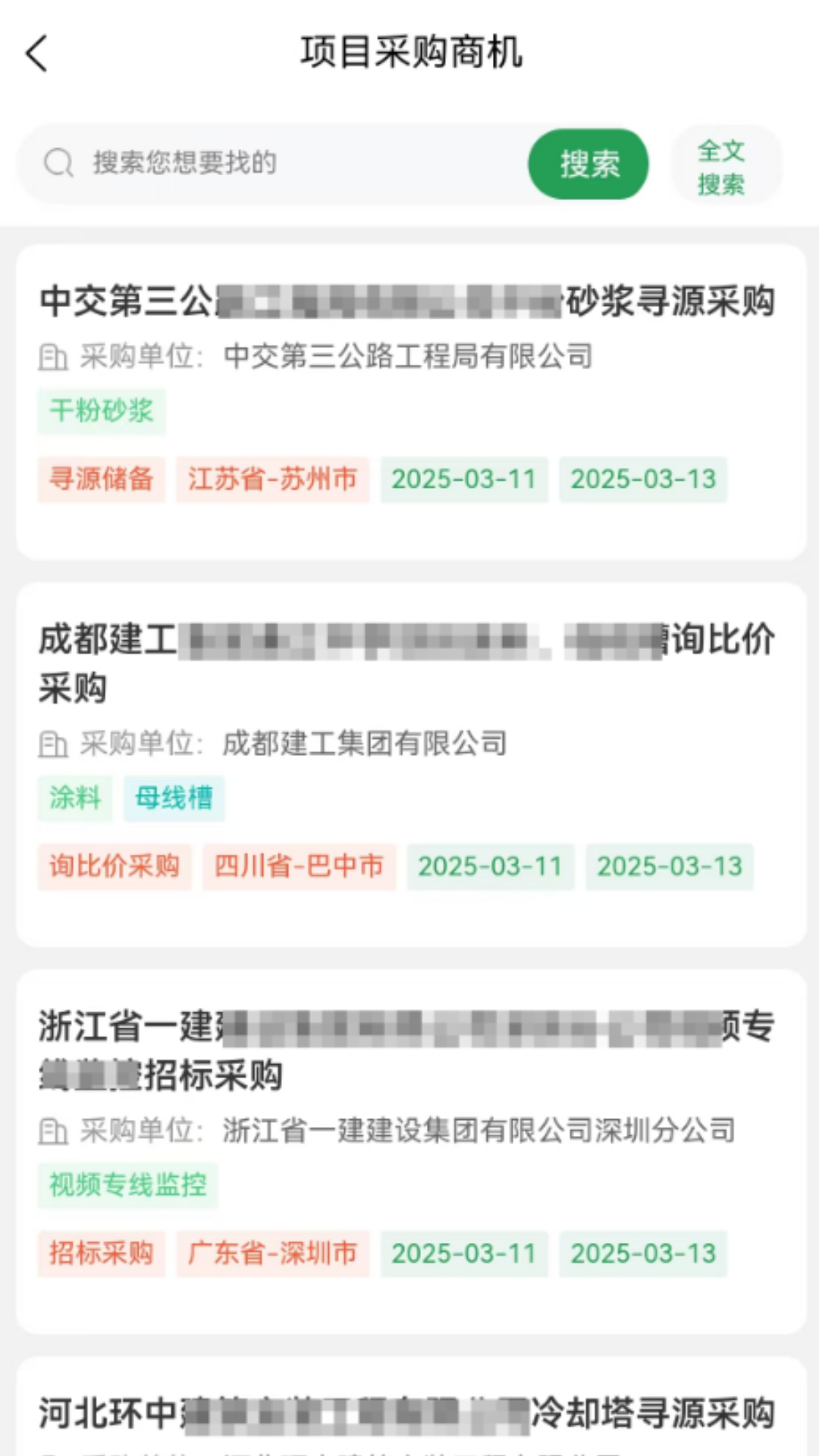819x1456 pixels.
Task: Tap the 涂料 tag on the 成都建工 listing
Action: coord(74,798)
